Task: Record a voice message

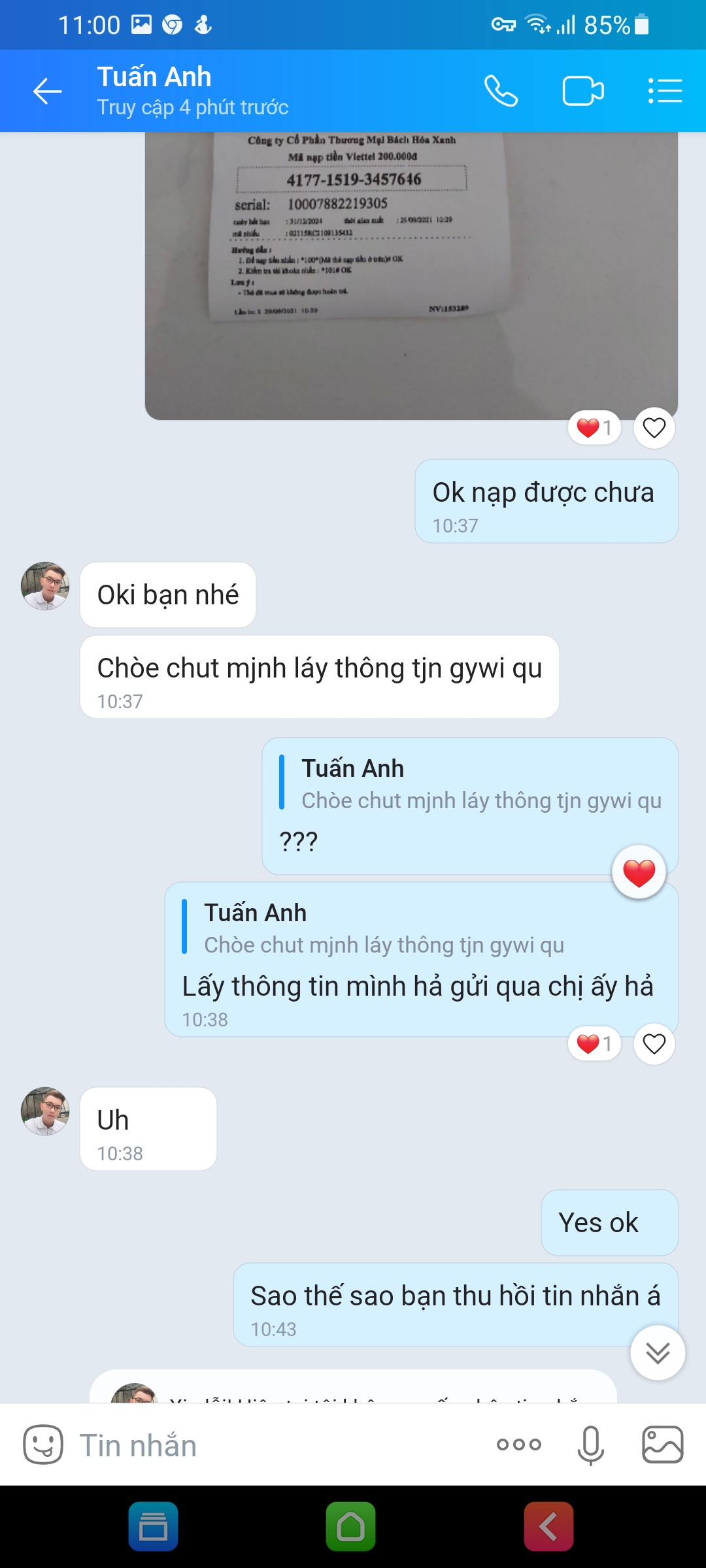Action: pyautogui.click(x=590, y=1445)
